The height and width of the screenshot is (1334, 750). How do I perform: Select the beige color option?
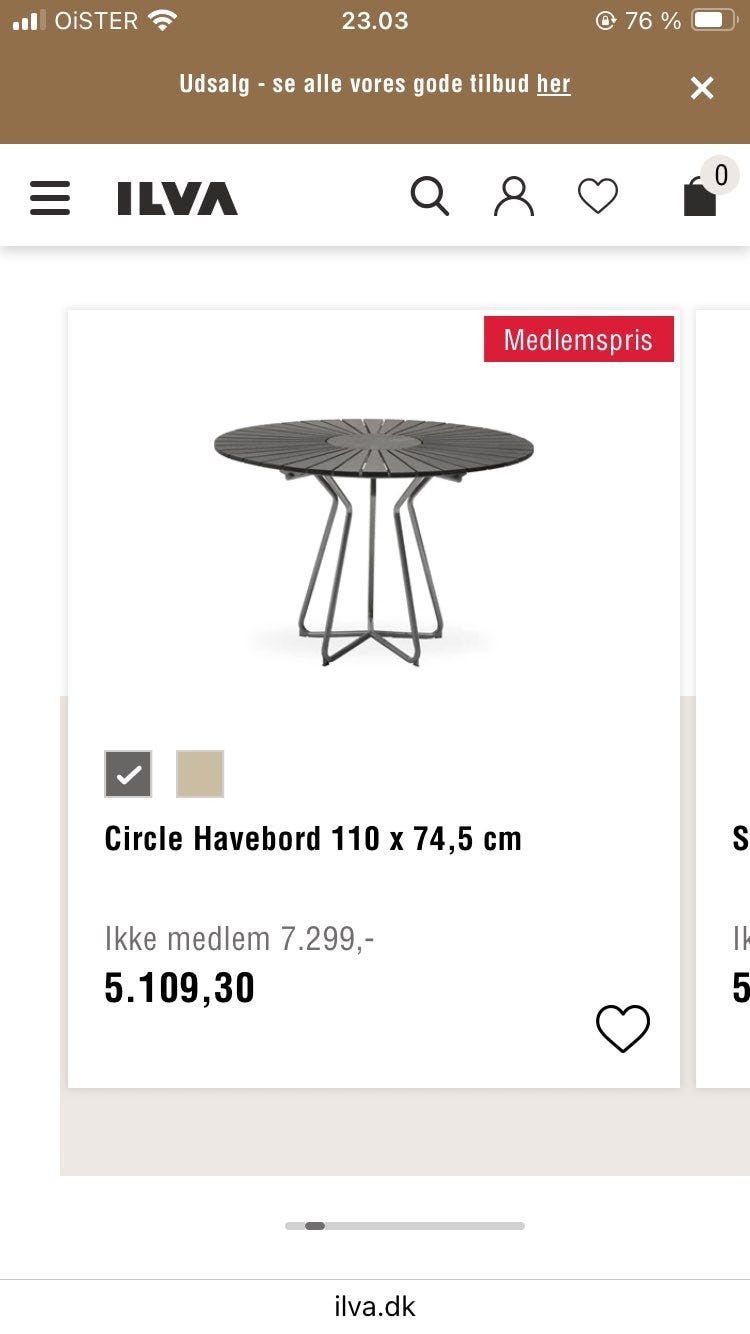[x=200, y=773]
